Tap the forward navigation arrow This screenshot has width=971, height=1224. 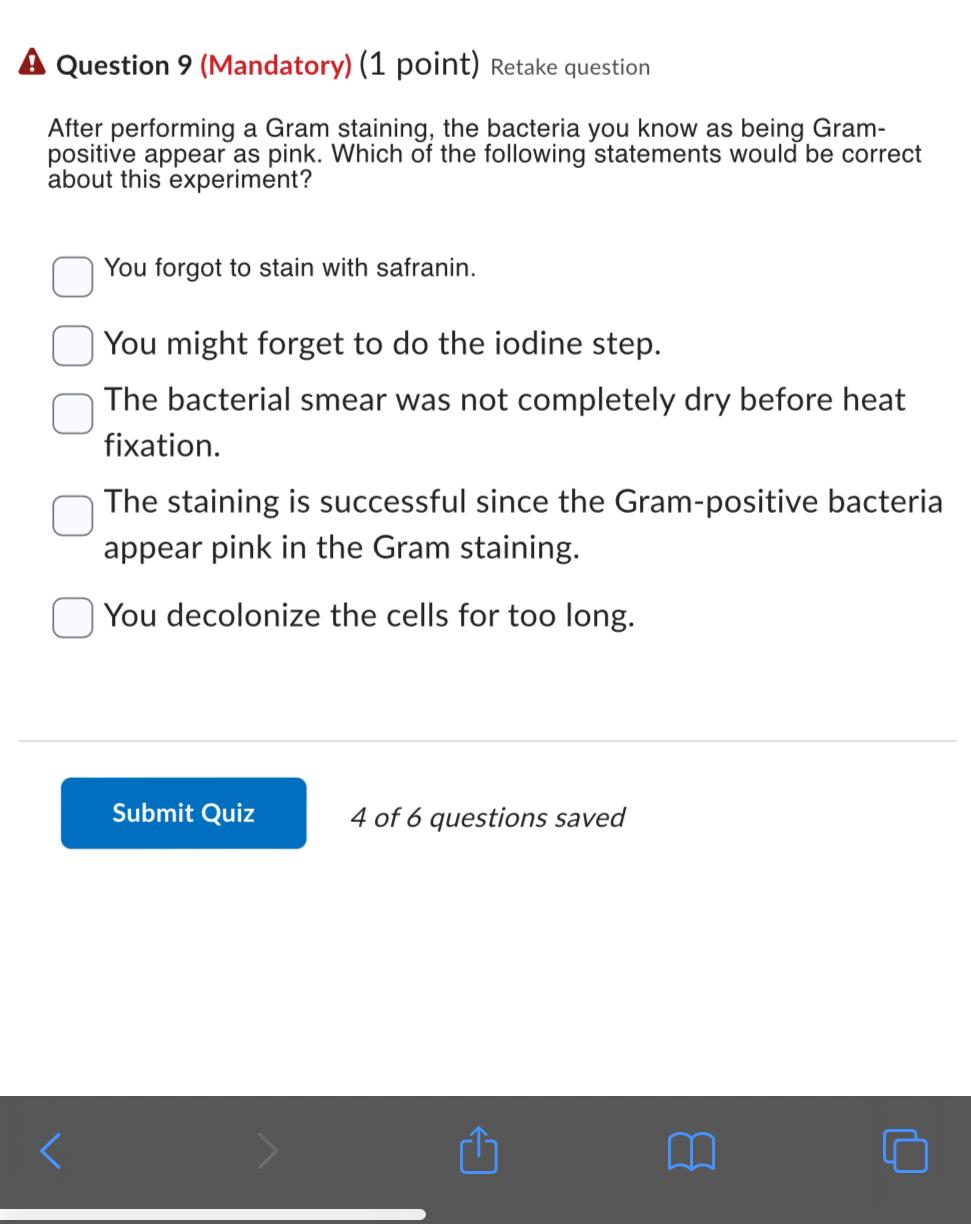(x=267, y=1151)
